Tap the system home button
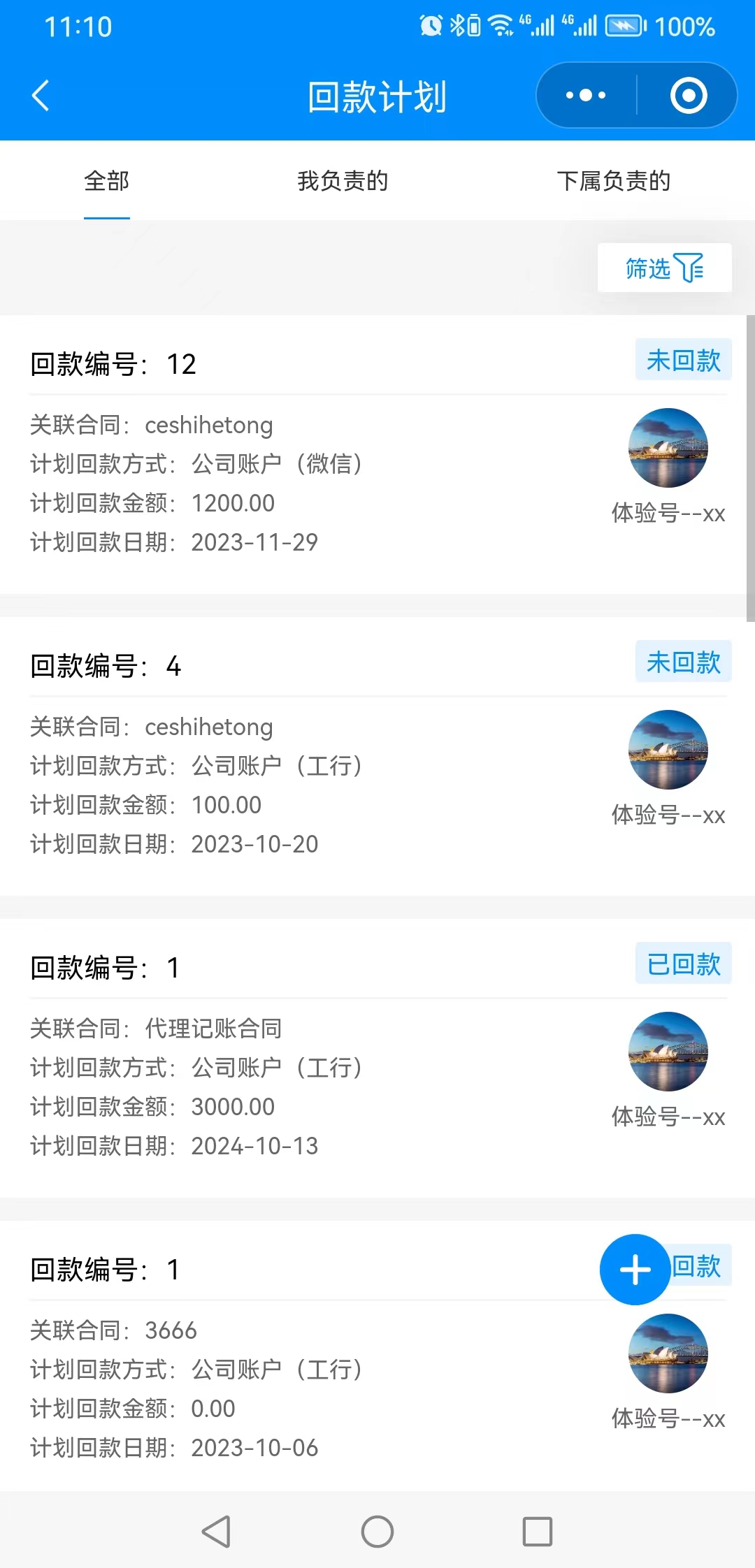Screen dimensions: 755x1568 (377, 1532)
